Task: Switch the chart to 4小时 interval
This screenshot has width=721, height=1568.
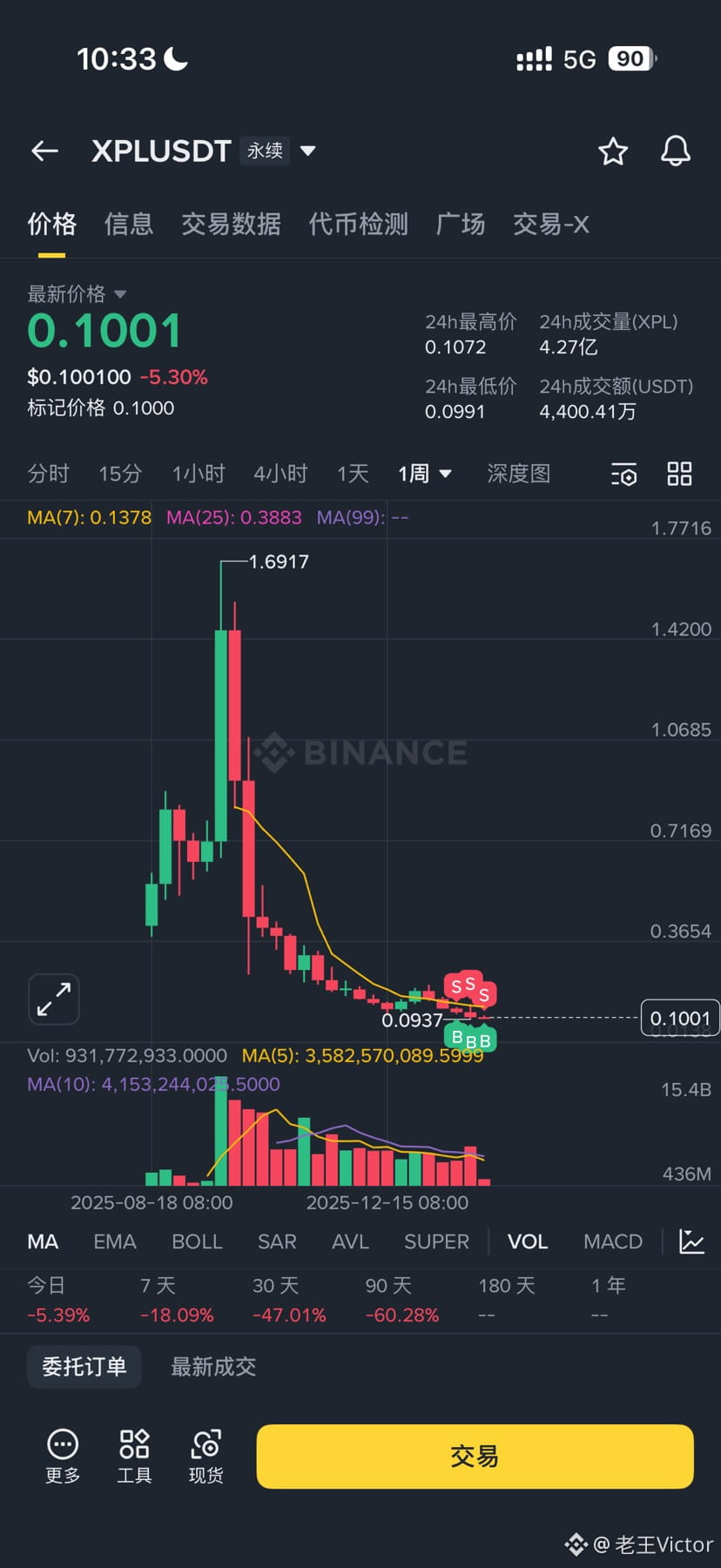Action: coord(280,474)
